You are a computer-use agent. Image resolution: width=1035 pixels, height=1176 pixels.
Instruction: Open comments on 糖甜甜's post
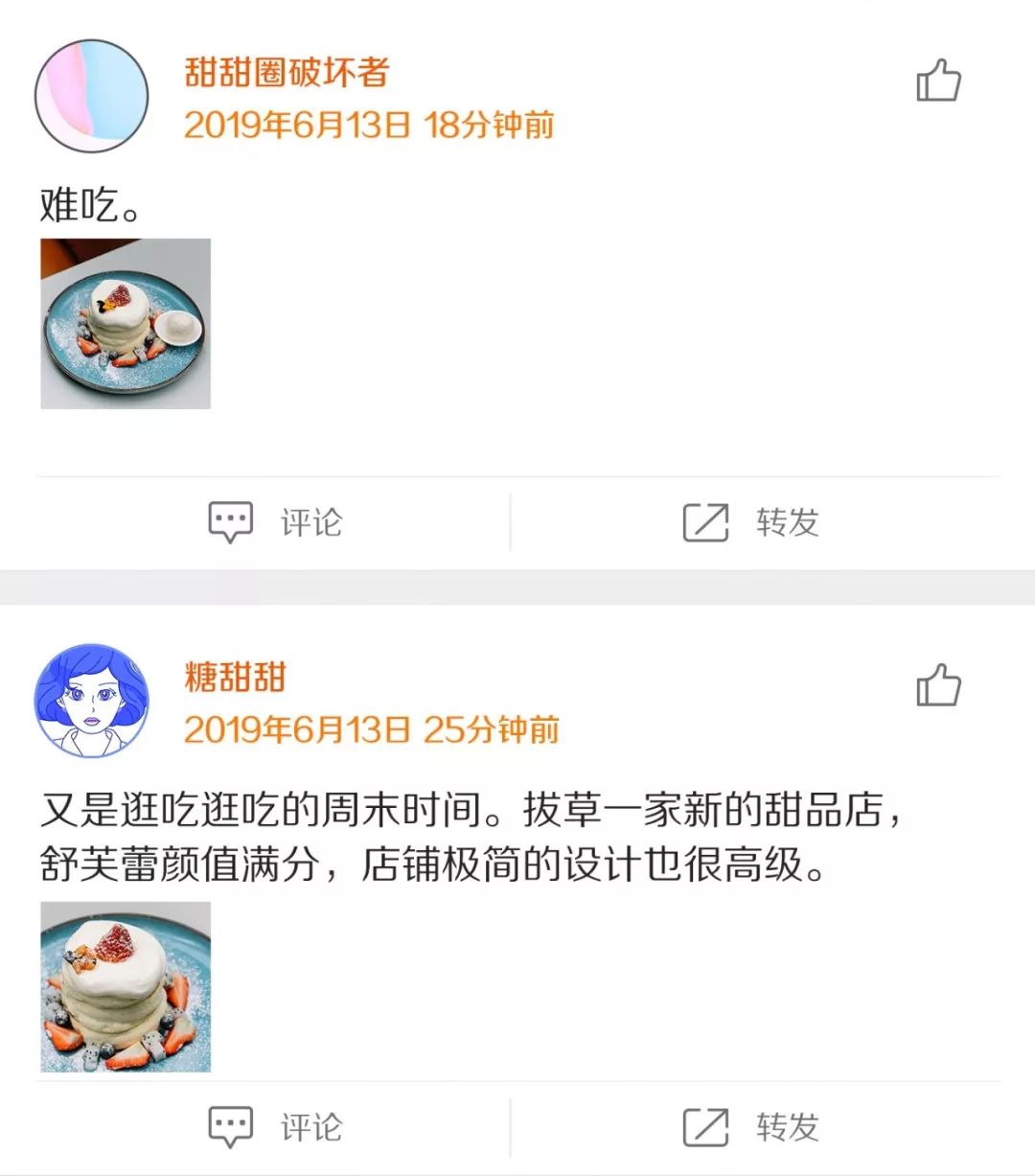(x=275, y=1127)
